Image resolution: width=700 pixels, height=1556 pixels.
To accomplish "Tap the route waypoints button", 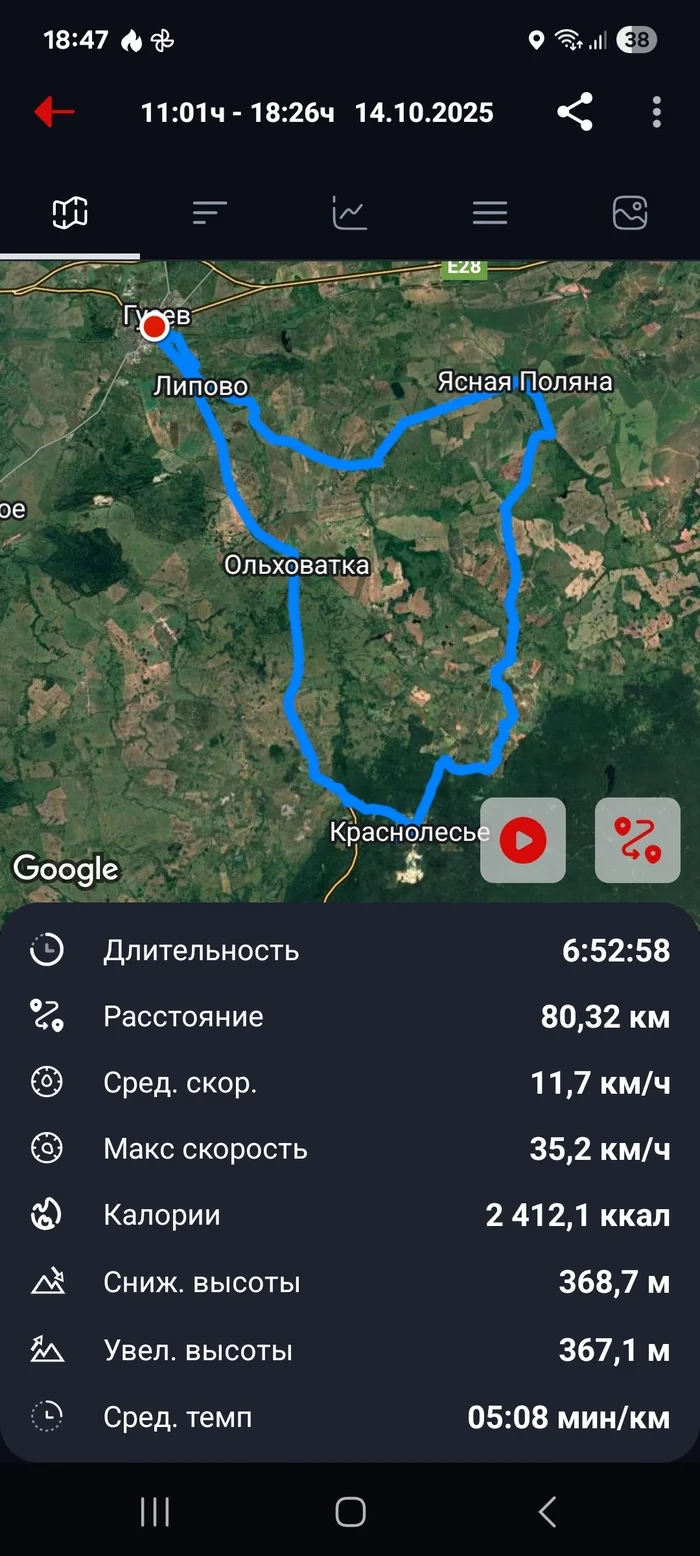I will 637,840.
